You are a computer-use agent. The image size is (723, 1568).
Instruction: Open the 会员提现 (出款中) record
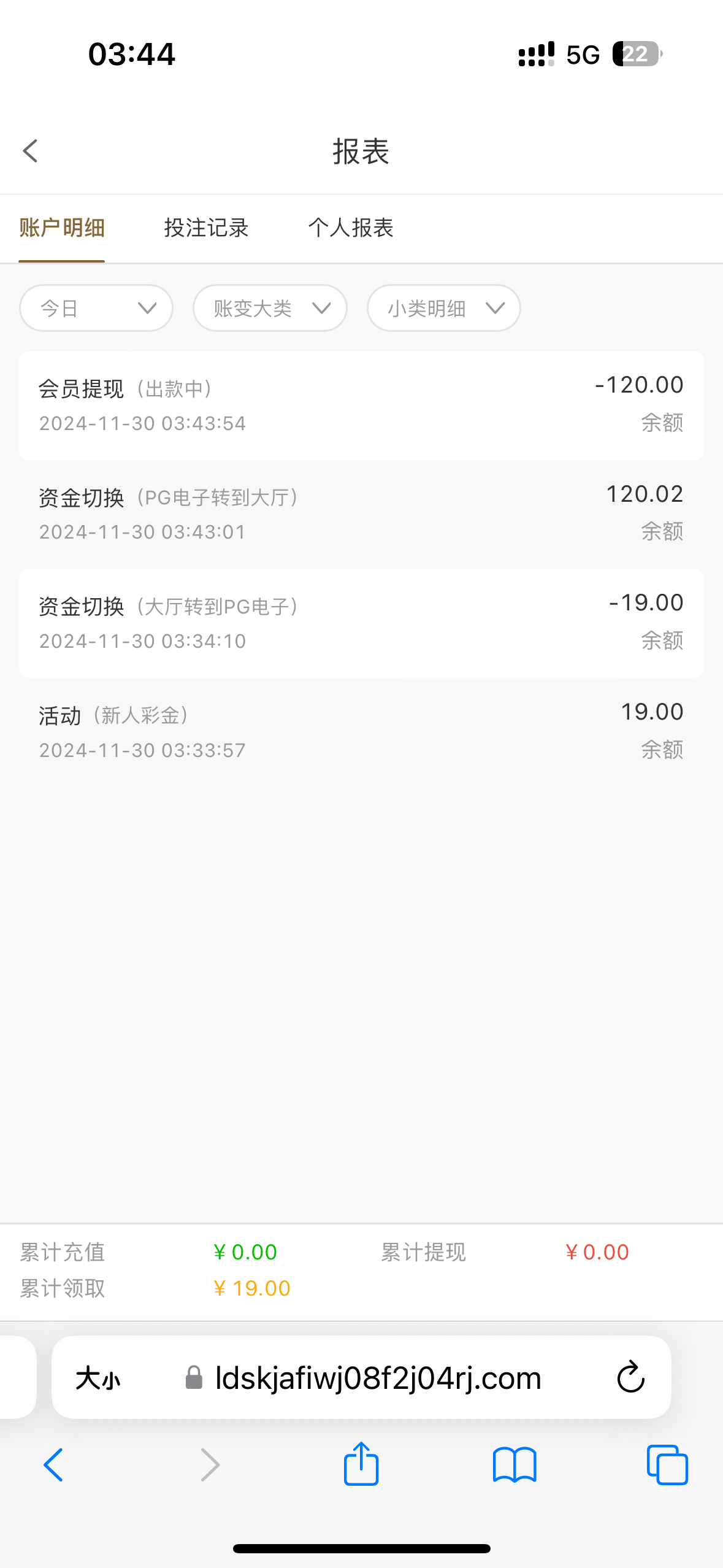tap(361, 405)
